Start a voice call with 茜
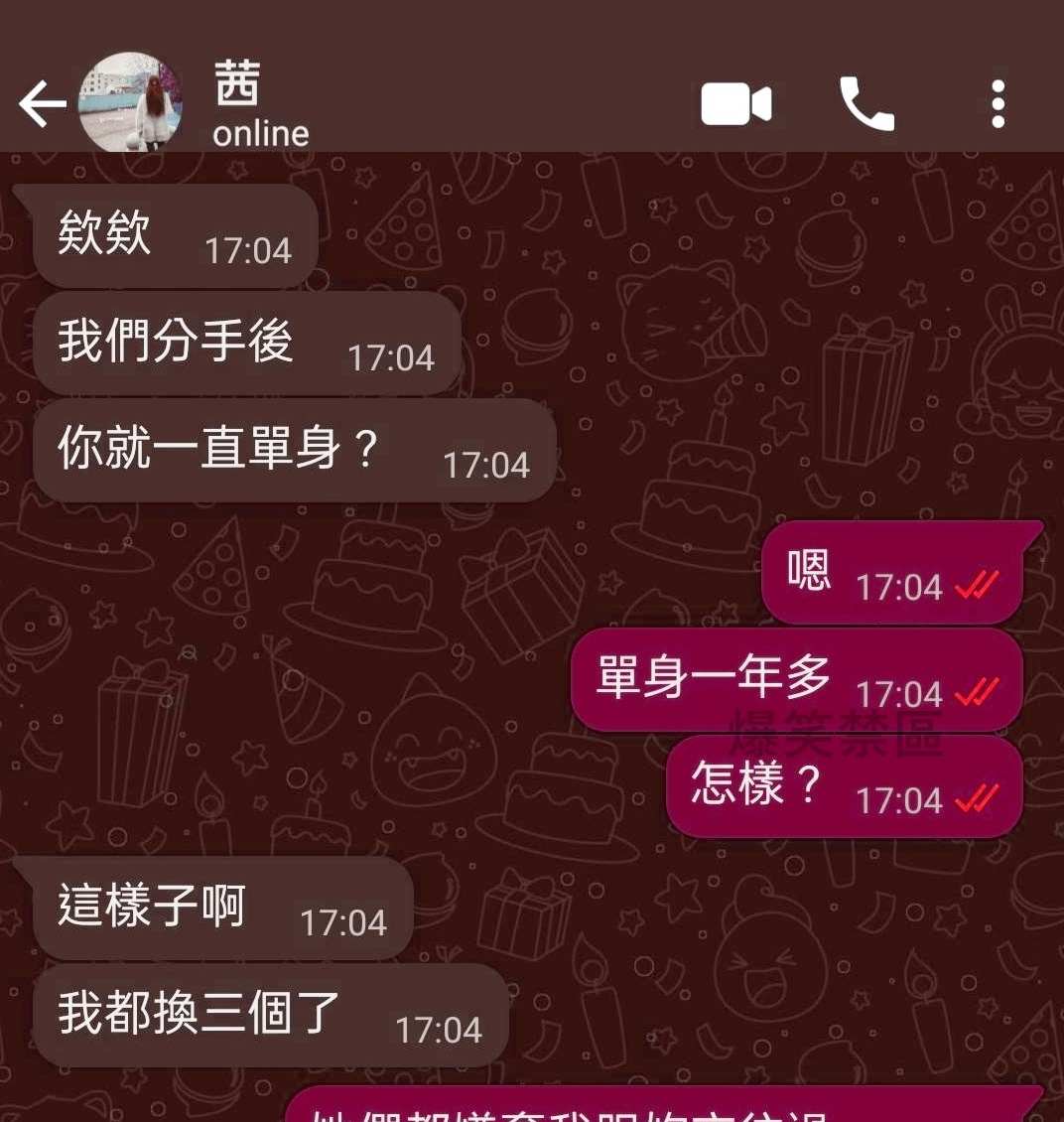The height and width of the screenshot is (1122, 1064). pos(866,103)
